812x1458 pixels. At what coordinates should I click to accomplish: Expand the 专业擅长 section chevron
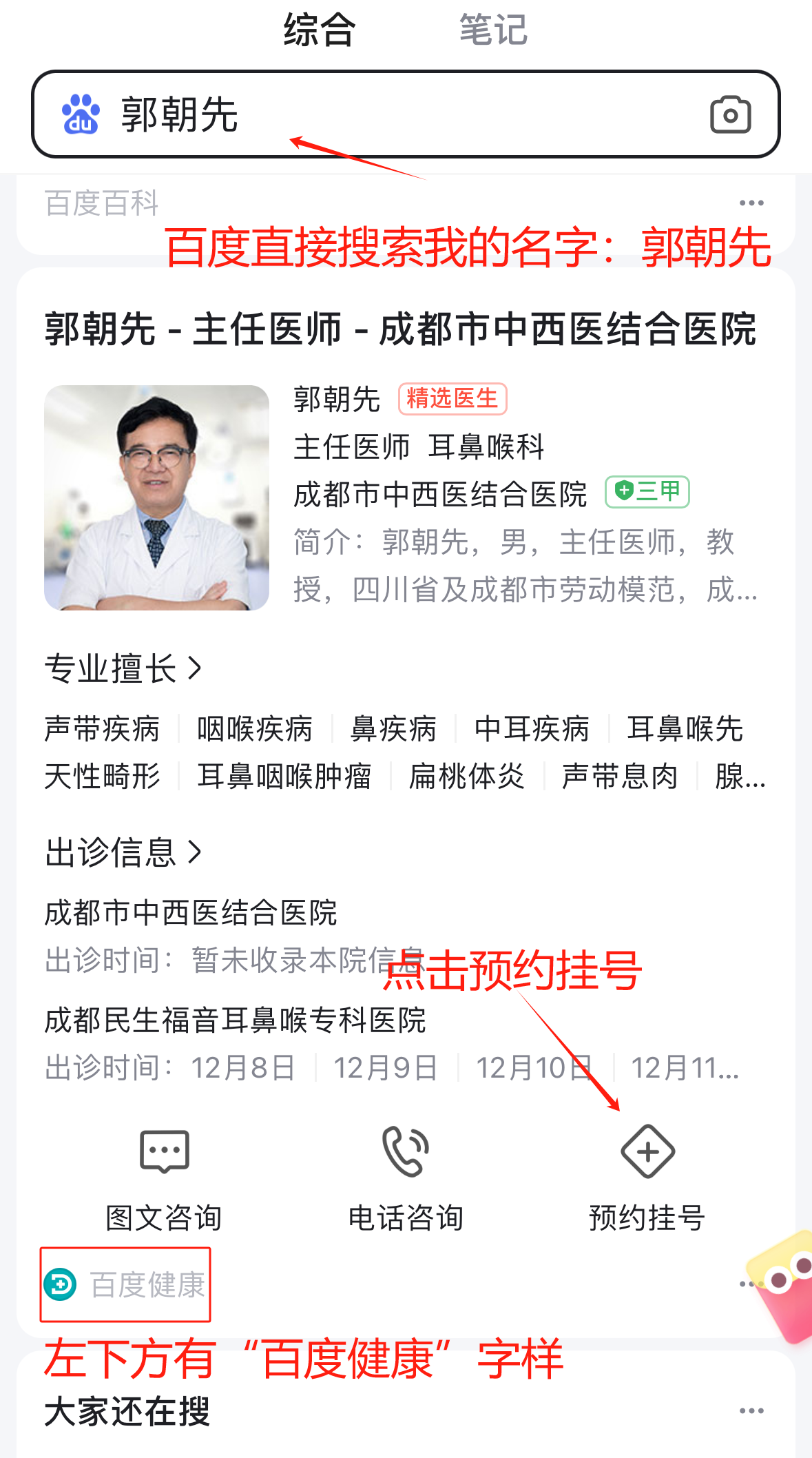point(195,667)
